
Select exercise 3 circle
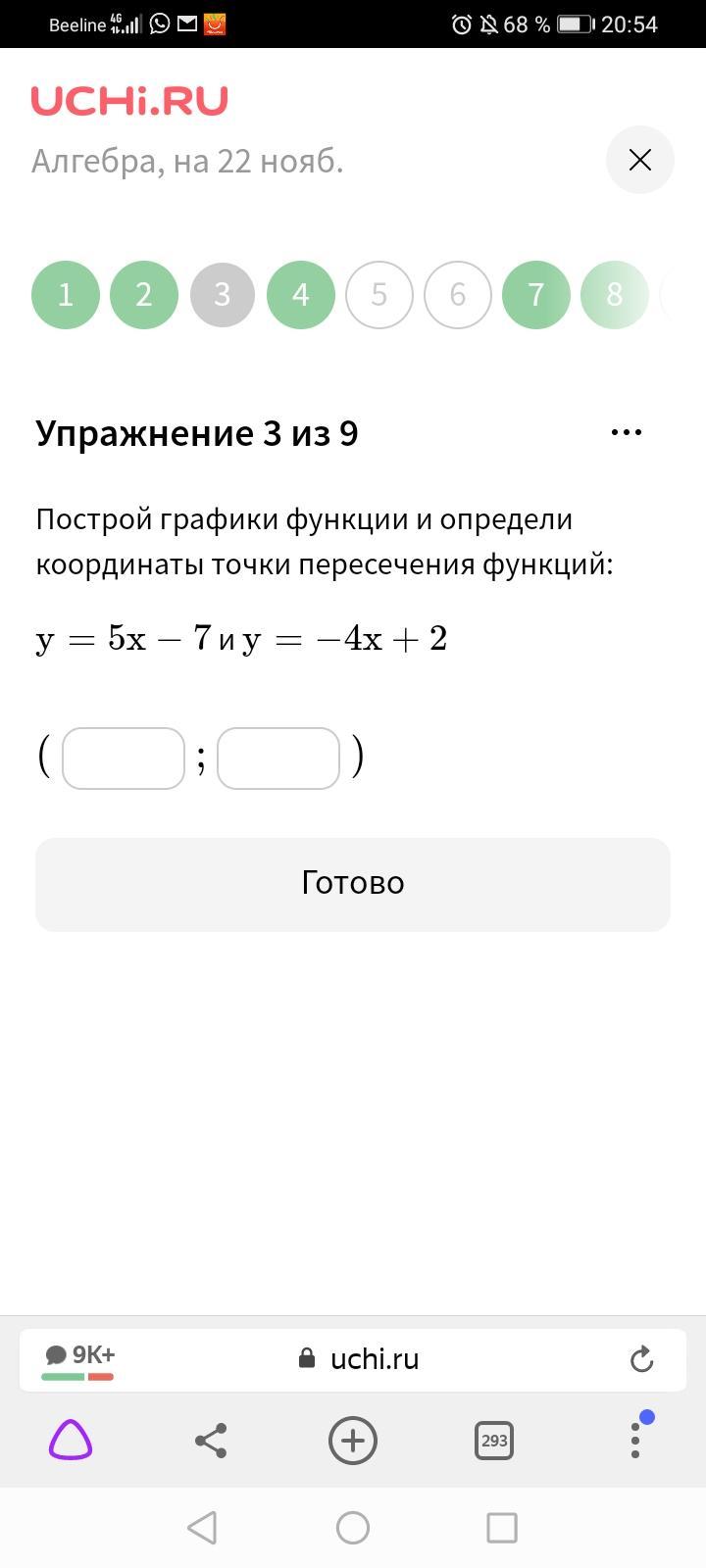[x=223, y=294]
